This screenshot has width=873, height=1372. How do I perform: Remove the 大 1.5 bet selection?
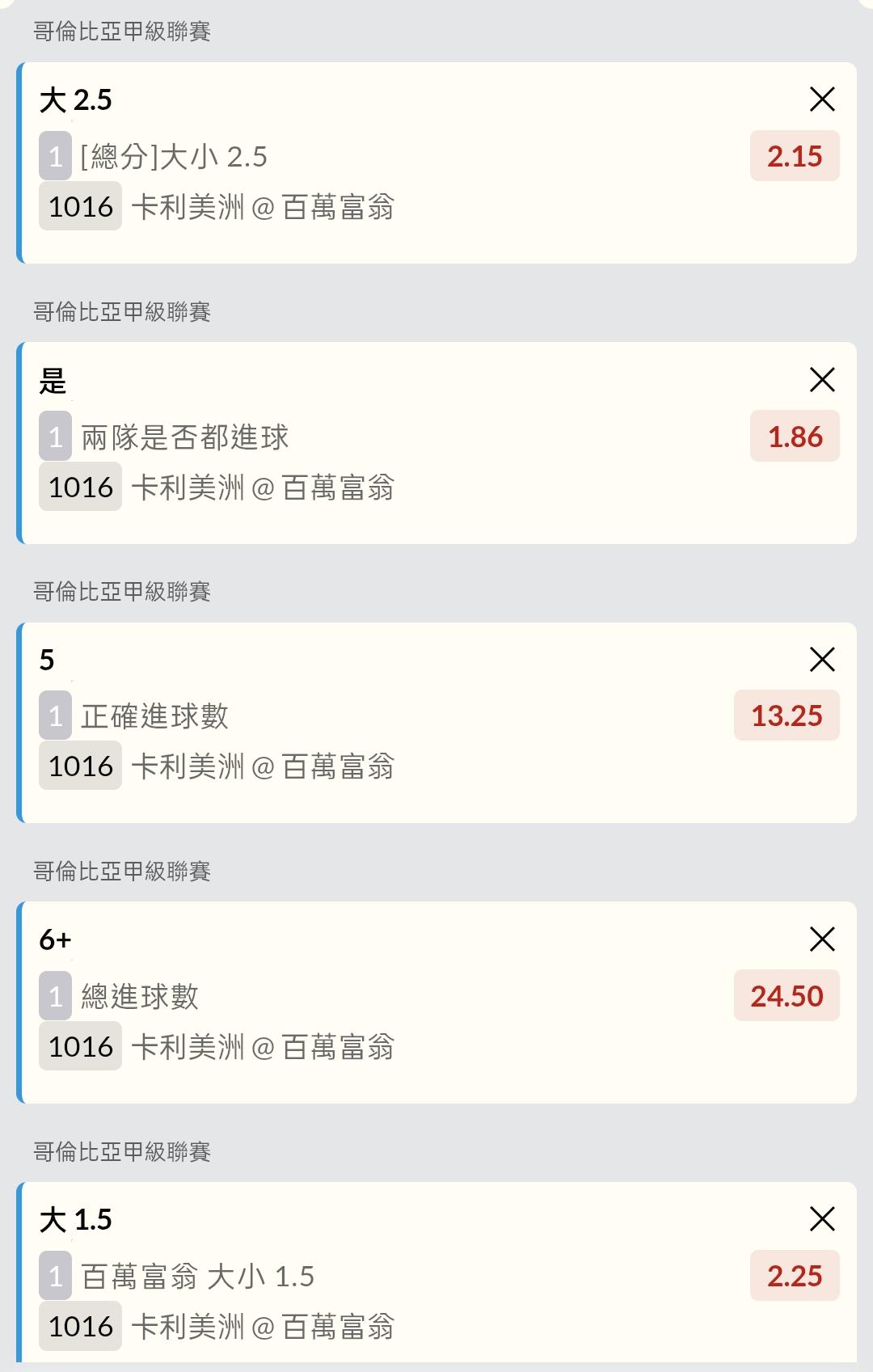click(822, 1218)
